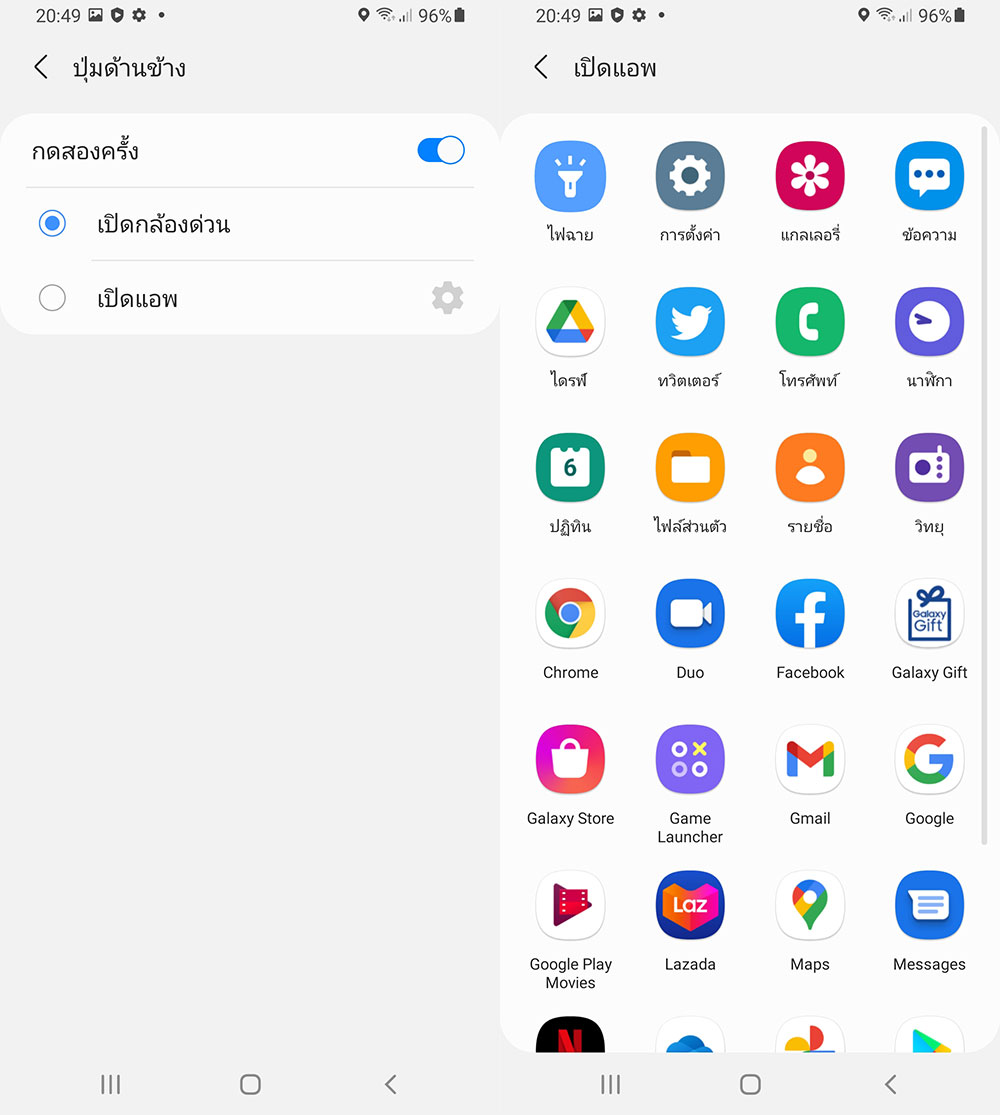Select Chrome from the app grid
Viewport: 1000px width, 1115px height.
(x=570, y=614)
